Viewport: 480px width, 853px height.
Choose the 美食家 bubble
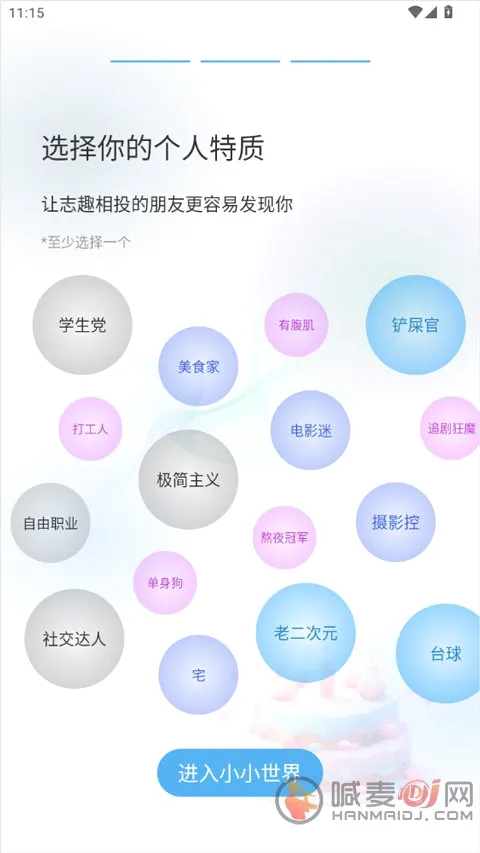[x=198, y=366]
